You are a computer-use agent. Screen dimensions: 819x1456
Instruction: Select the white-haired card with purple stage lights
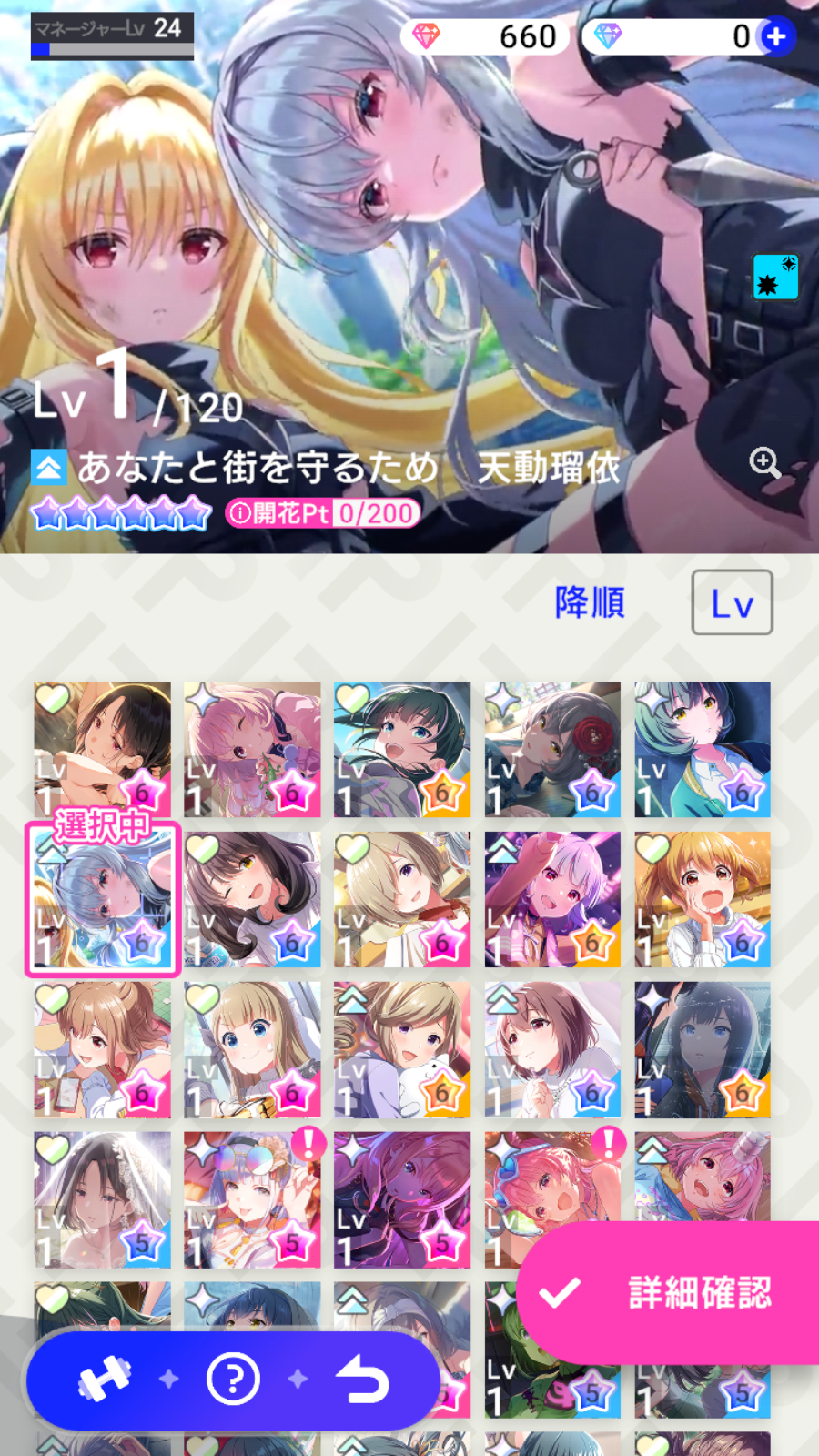[552, 900]
